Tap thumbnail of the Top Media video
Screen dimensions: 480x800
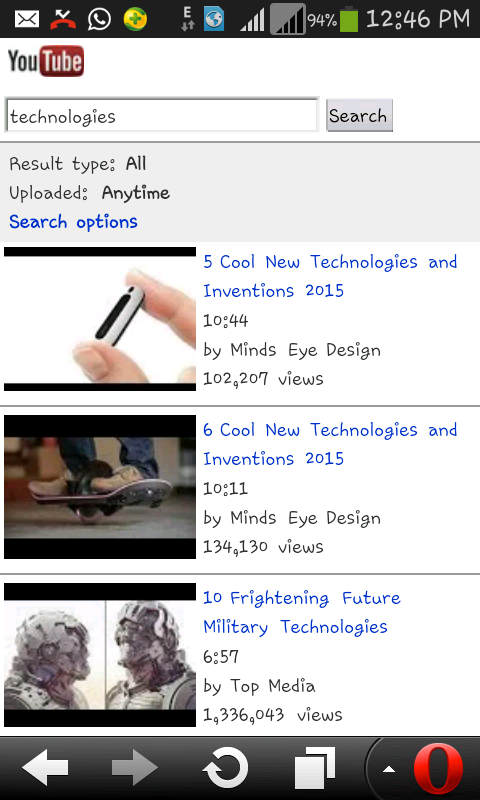(100, 655)
